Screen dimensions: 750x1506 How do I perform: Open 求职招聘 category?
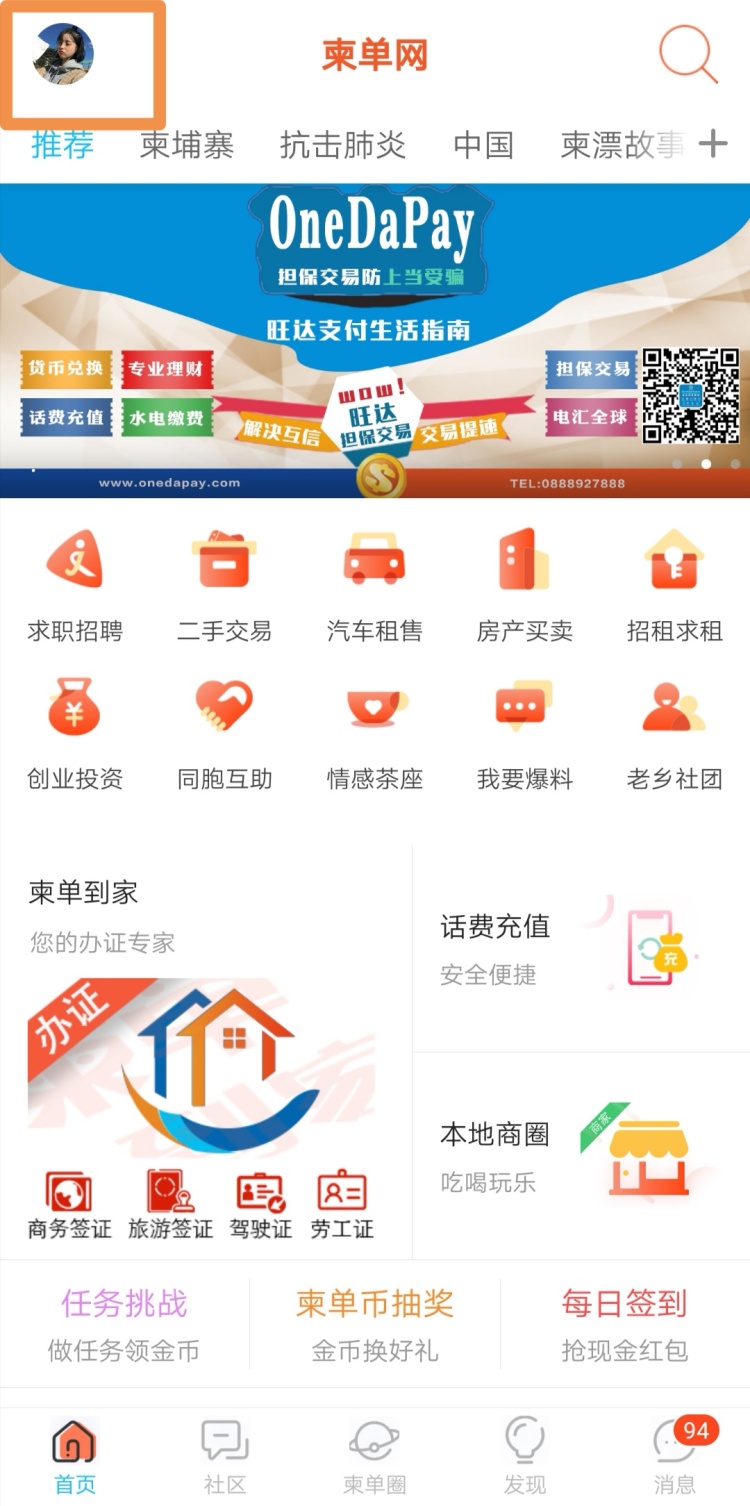(x=75, y=585)
